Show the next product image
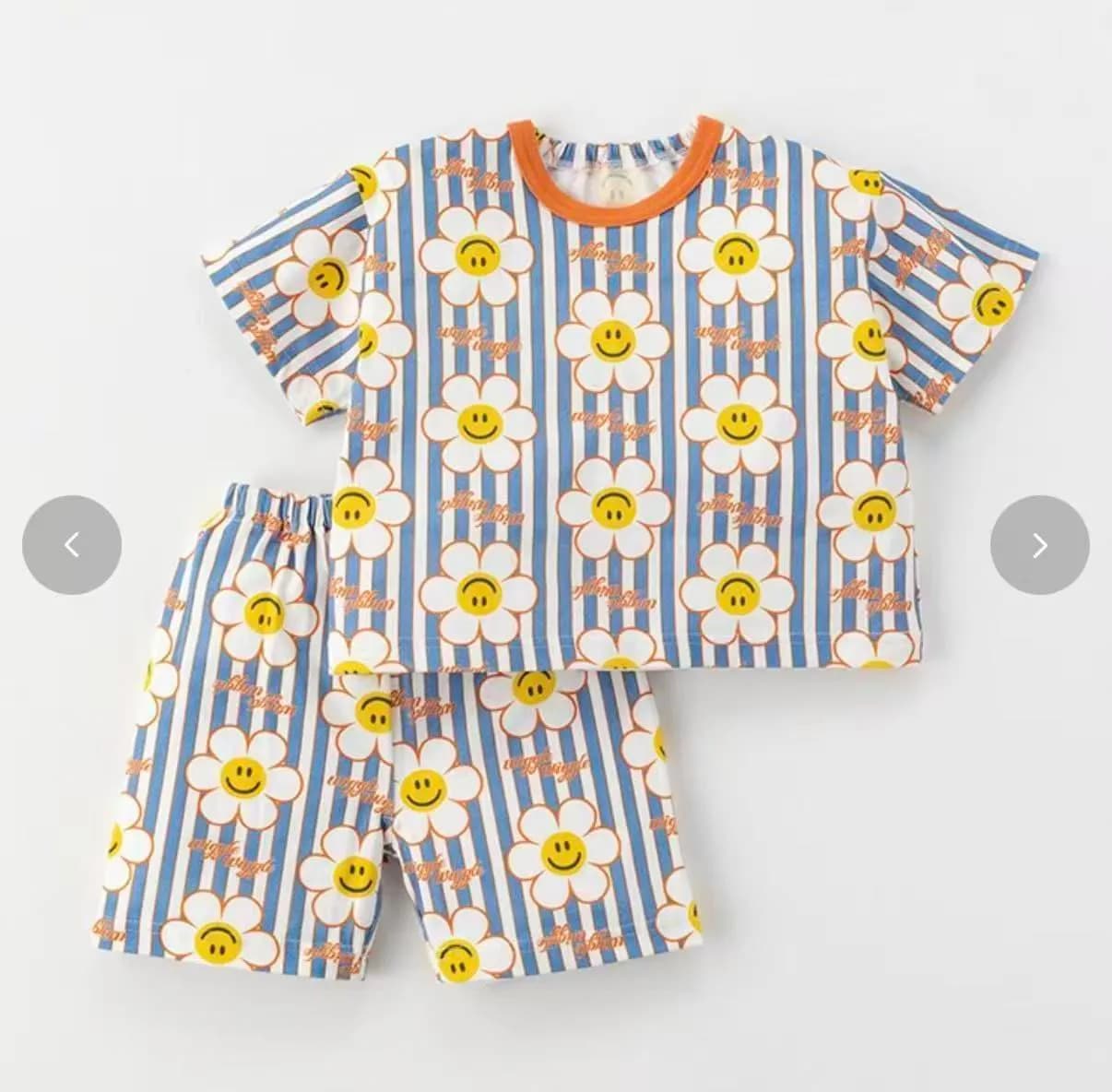 pos(1039,545)
